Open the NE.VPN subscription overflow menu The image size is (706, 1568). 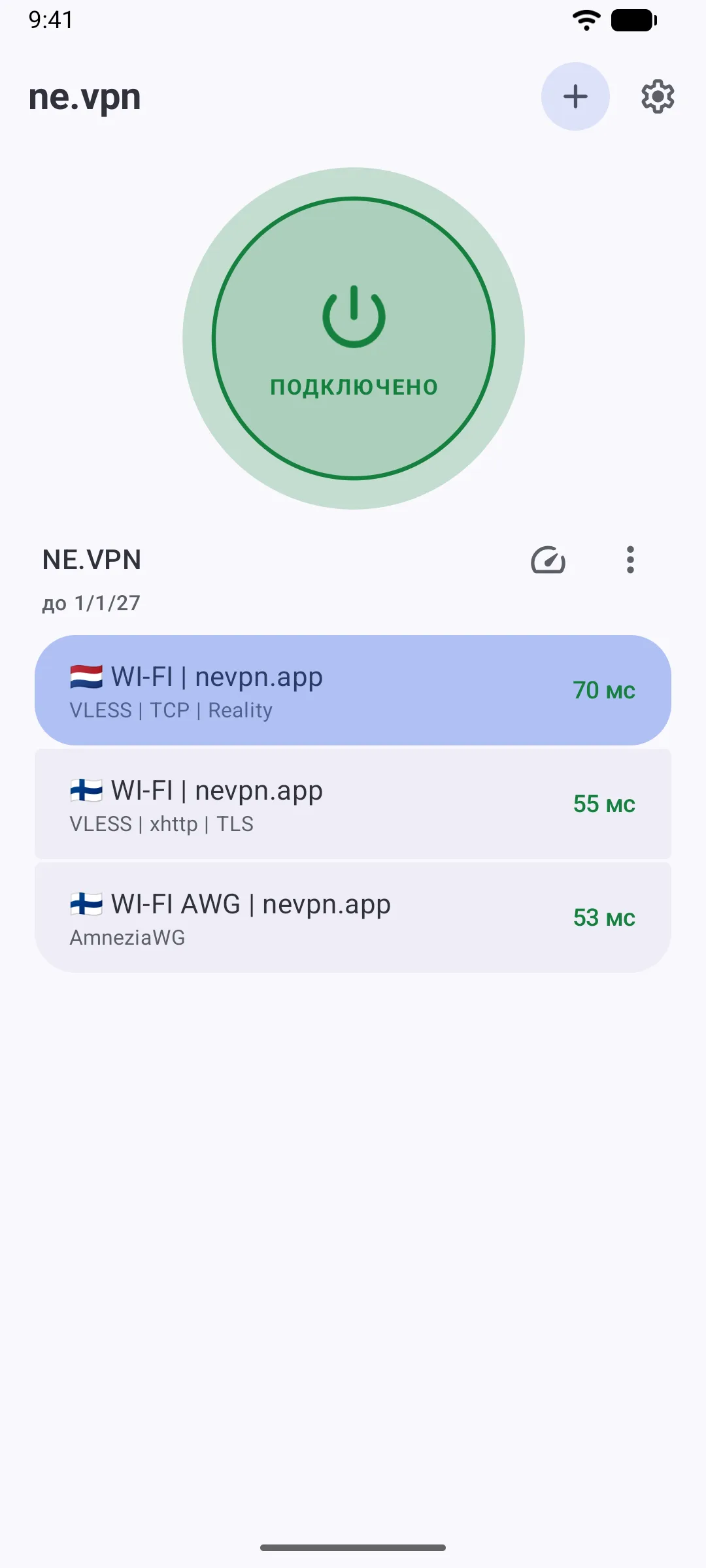(x=630, y=560)
